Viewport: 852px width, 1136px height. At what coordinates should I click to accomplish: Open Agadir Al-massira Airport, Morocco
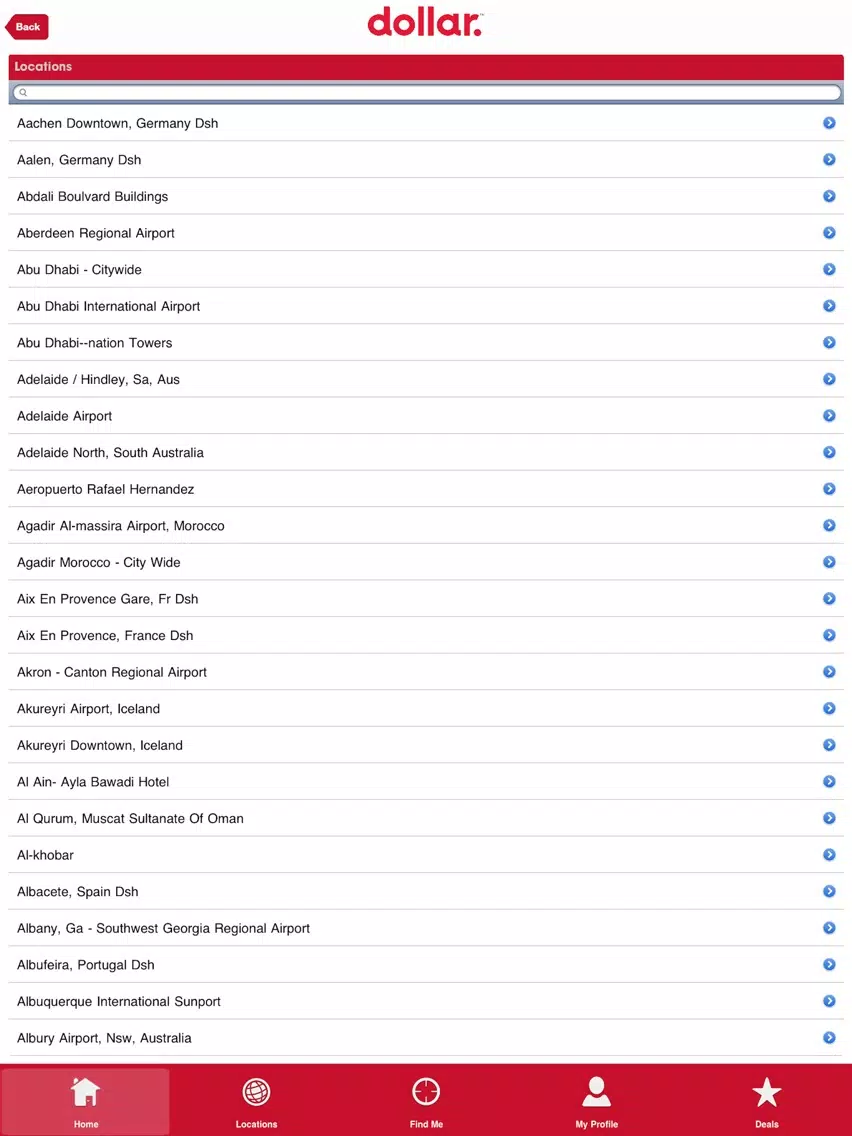coord(426,526)
